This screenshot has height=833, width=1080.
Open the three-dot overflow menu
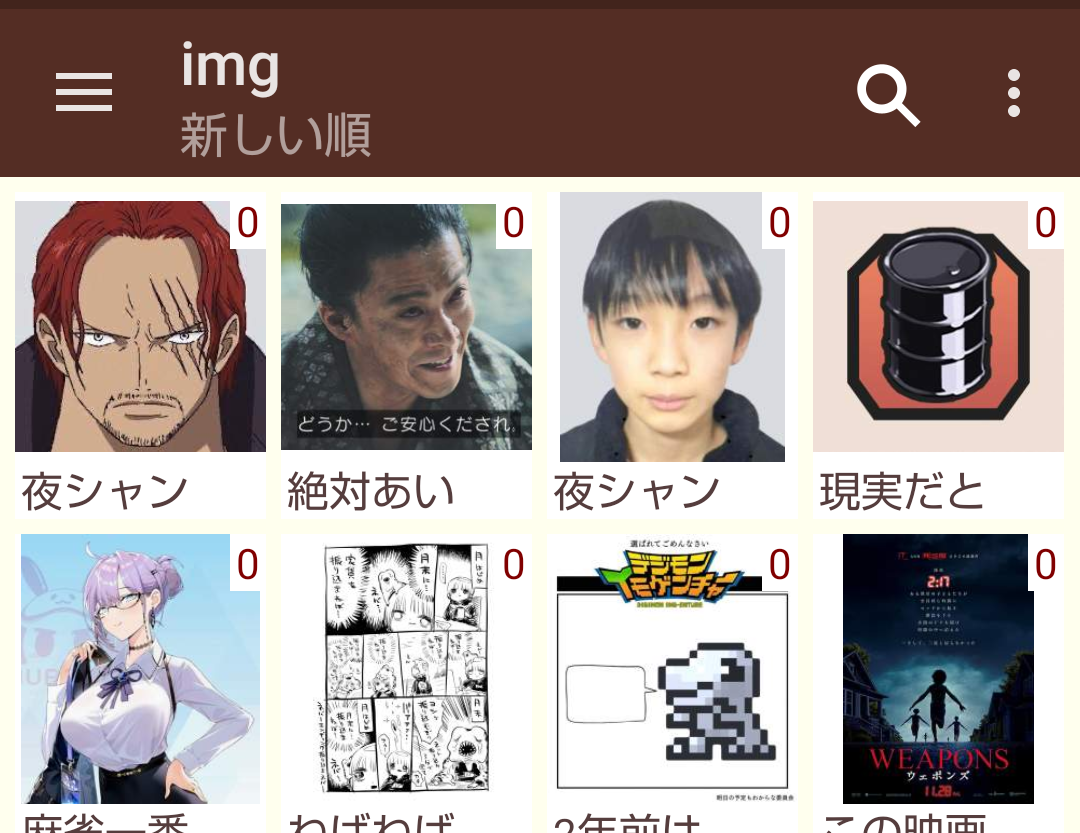(x=1013, y=94)
